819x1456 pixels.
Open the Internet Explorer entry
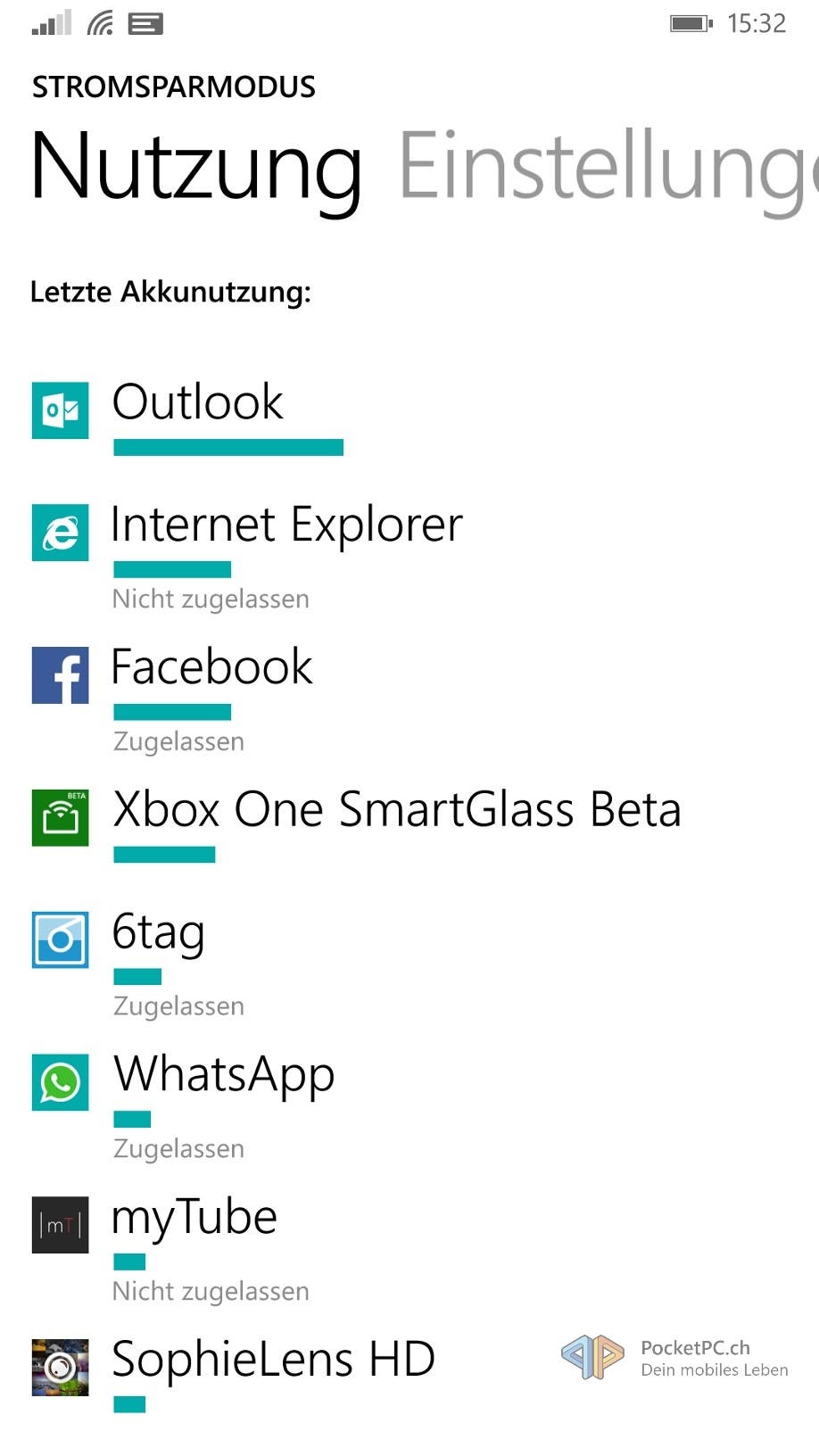tap(409, 555)
